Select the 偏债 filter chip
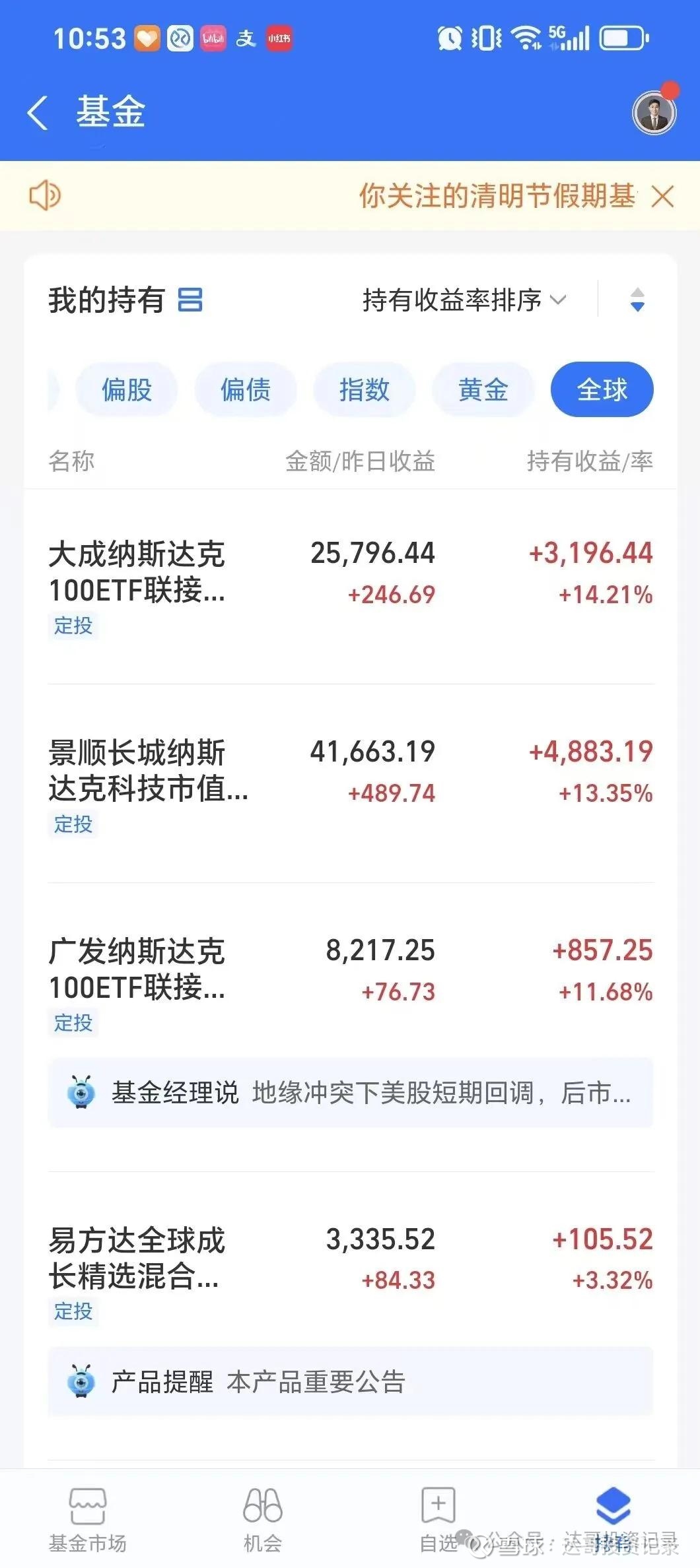Viewport: 700px width, 1568px height. [x=246, y=389]
